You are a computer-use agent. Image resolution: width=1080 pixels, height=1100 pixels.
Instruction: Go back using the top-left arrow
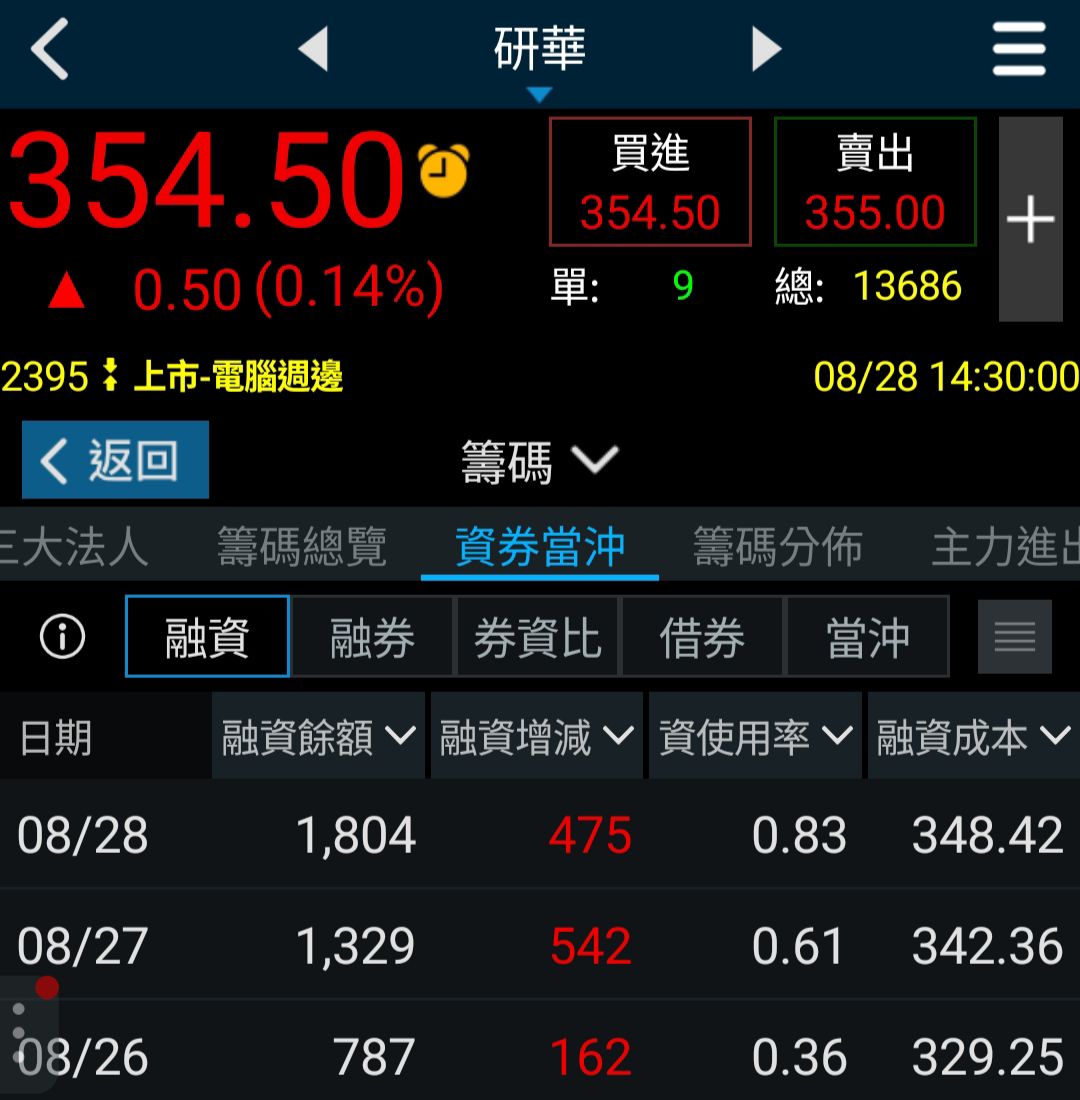(x=50, y=50)
